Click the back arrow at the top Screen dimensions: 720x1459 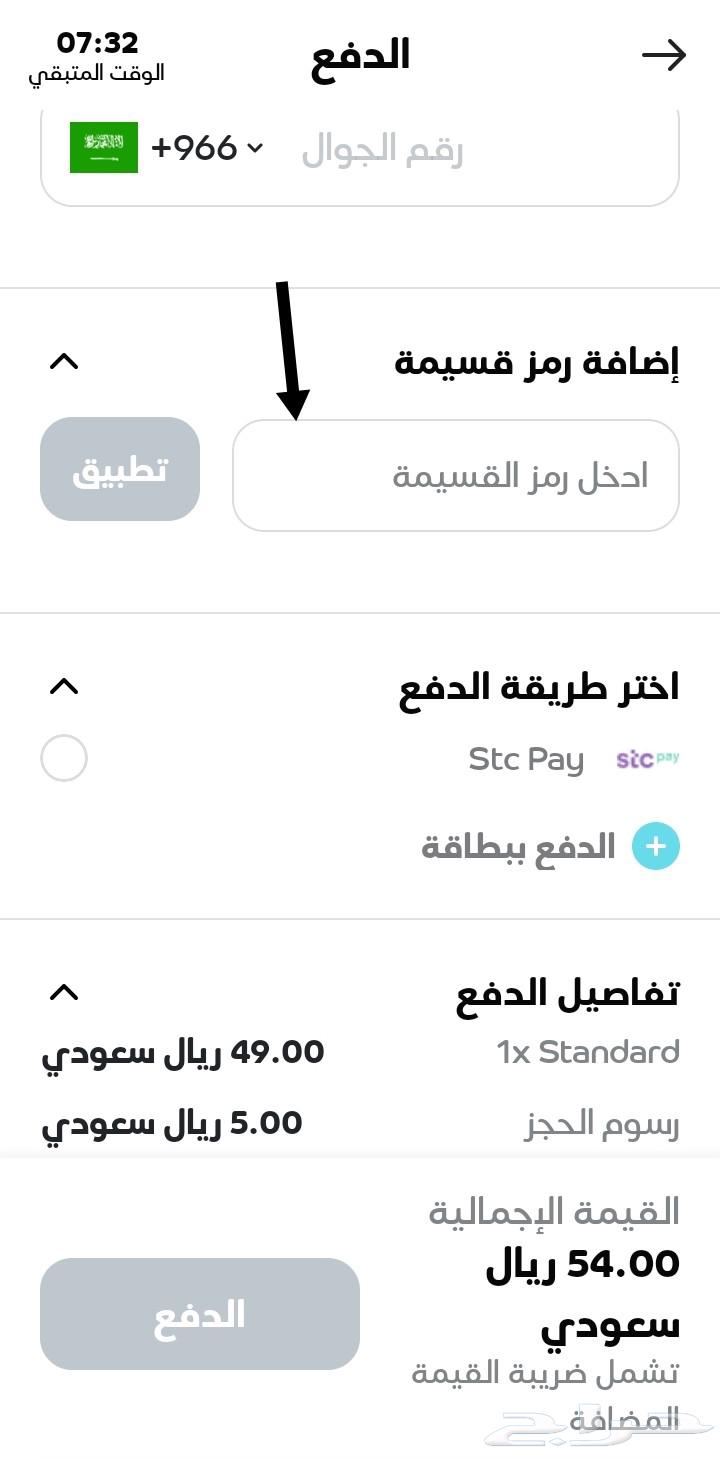(665, 56)
